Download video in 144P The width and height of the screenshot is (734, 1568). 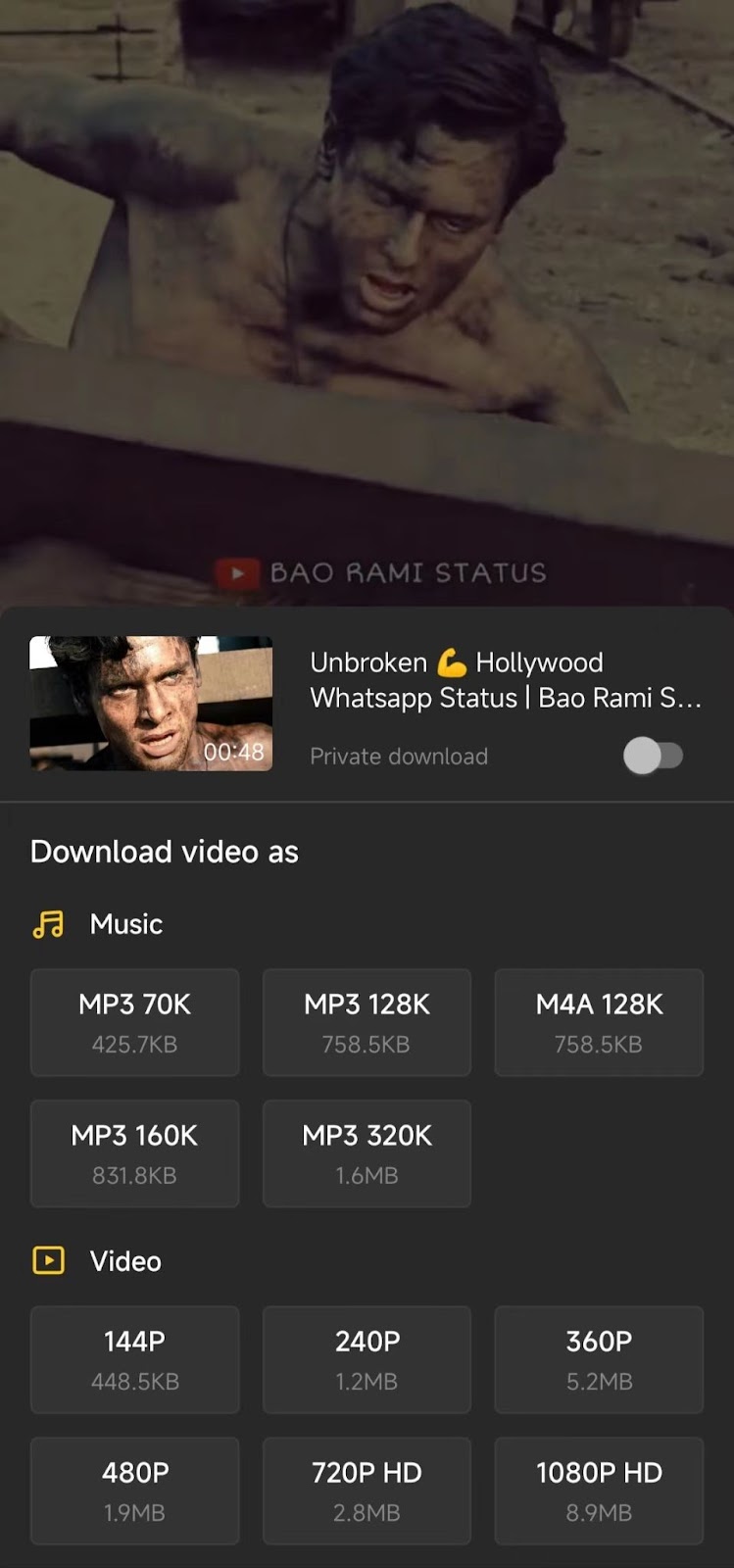[135, 1359]
